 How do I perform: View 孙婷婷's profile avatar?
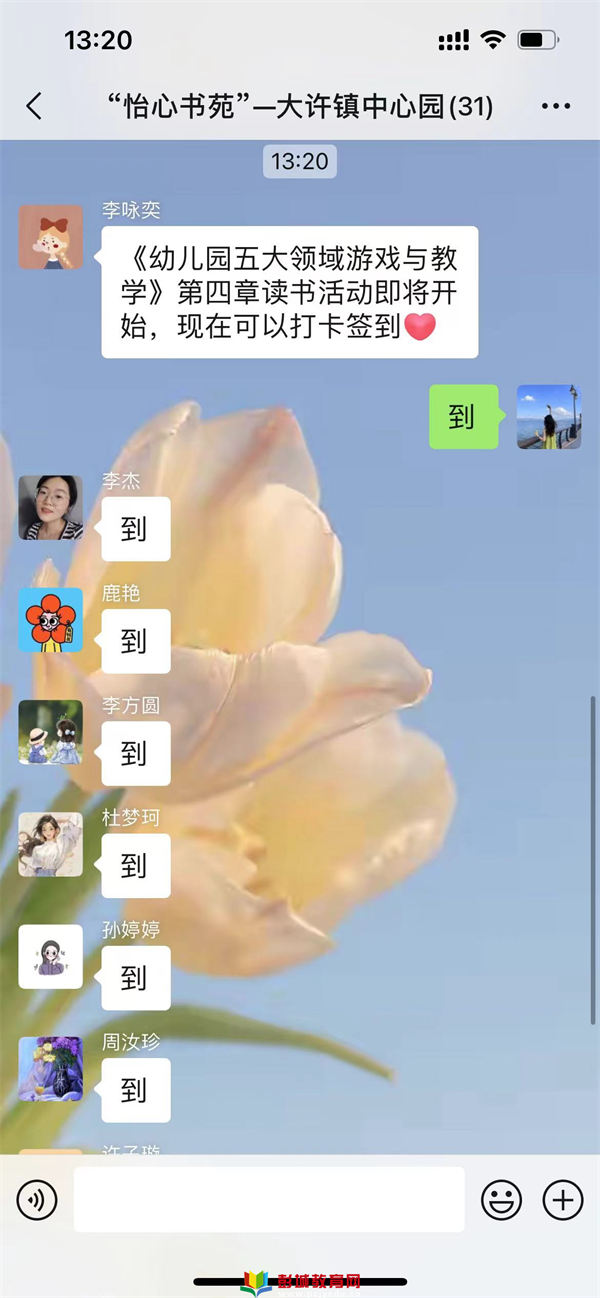tap(50, 956)
